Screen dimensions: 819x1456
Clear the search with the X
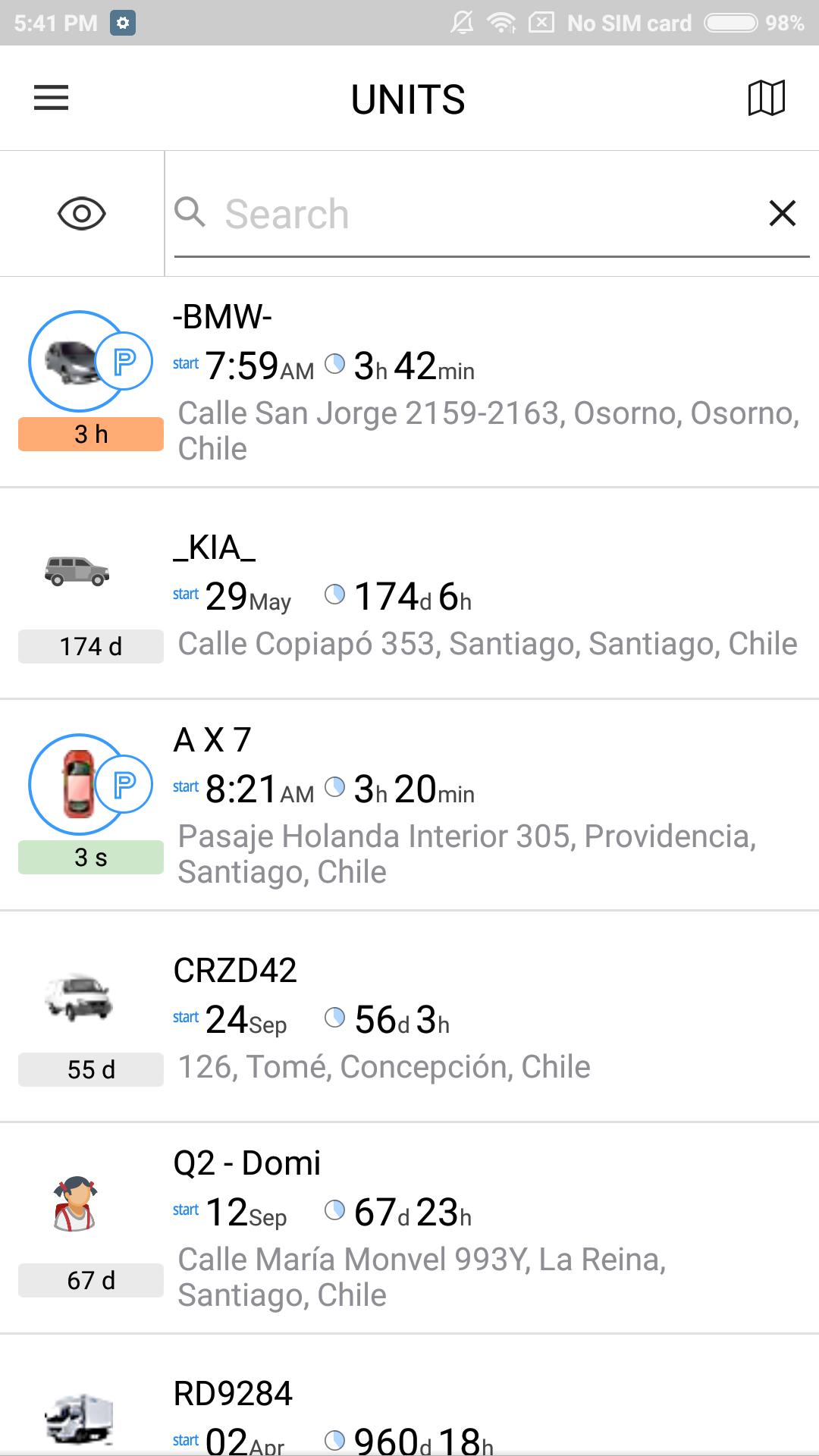tap(783, 213)
